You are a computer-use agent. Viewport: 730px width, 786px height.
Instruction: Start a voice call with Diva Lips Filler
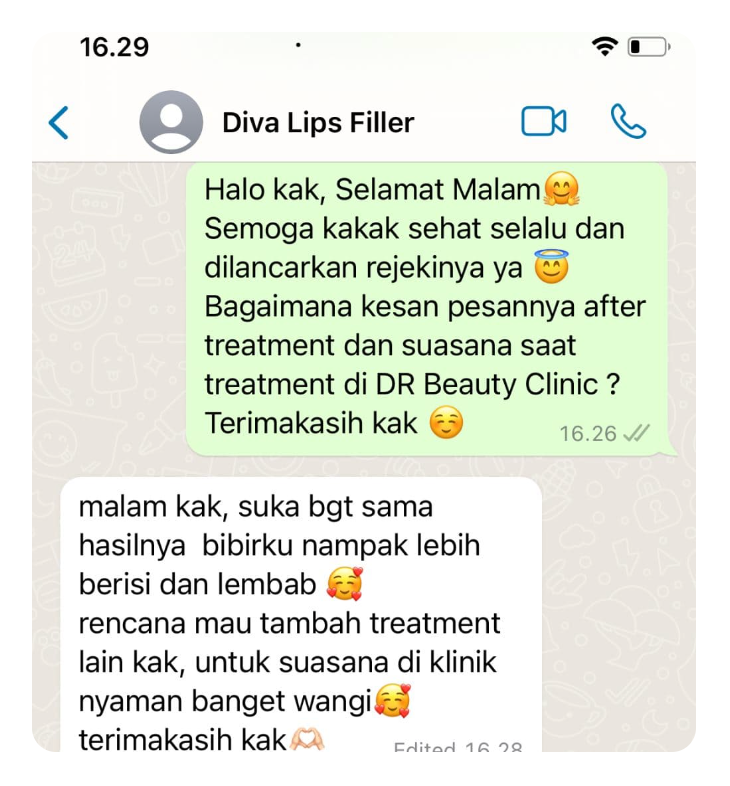tap(628, 122)
